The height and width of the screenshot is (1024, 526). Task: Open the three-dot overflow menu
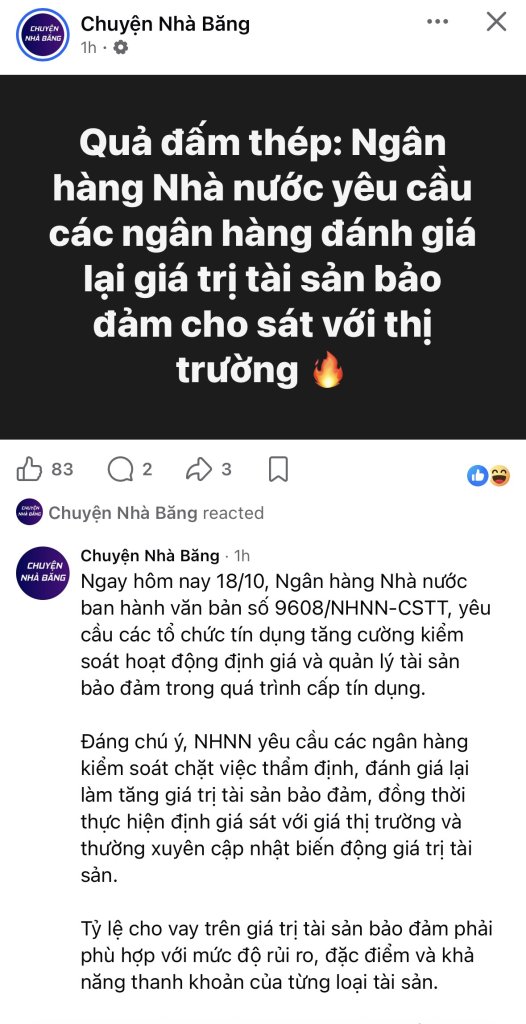(437, 22)
